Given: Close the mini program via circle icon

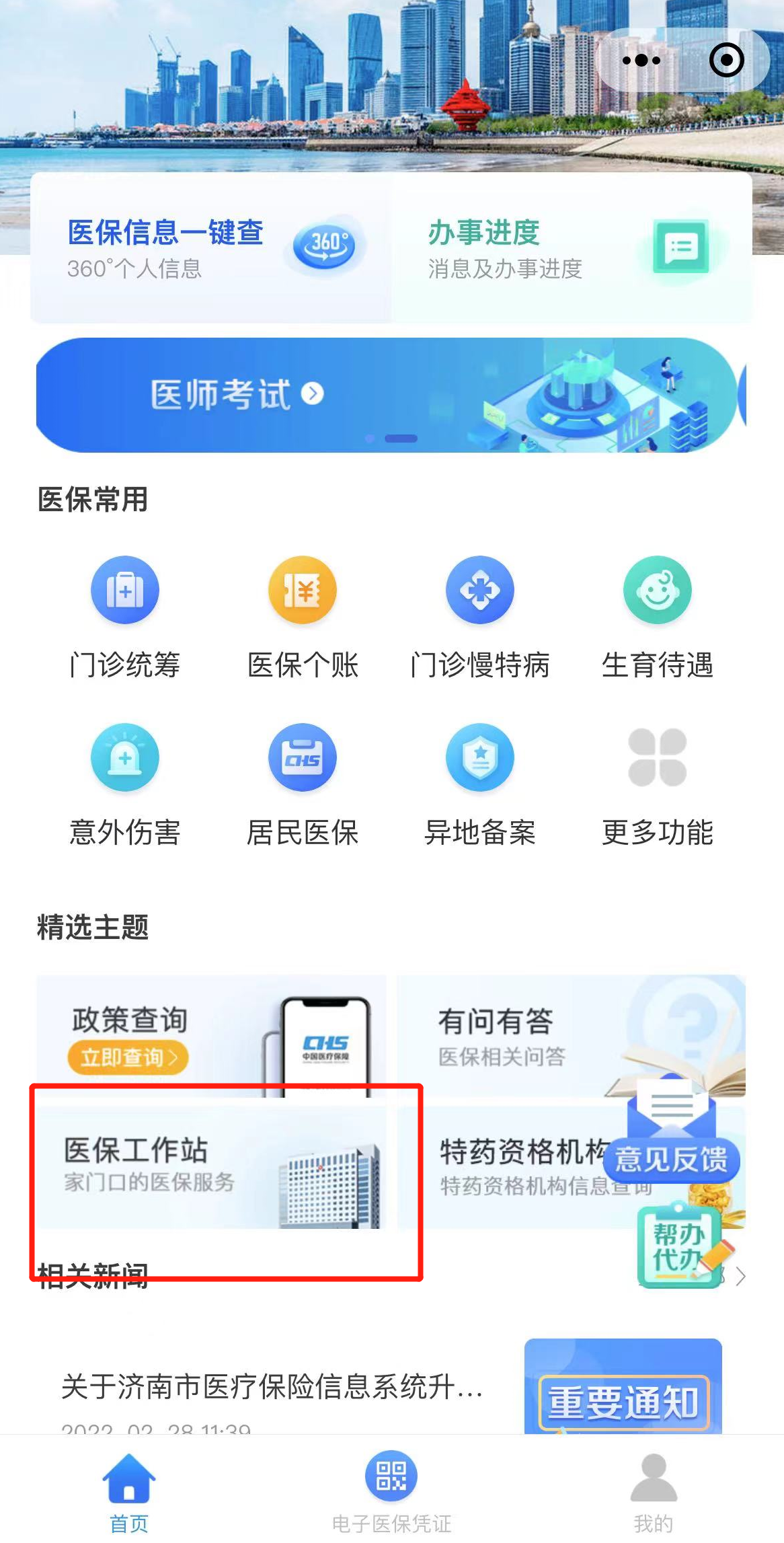Looking at the screenshot, I should (x=726, y=61).
